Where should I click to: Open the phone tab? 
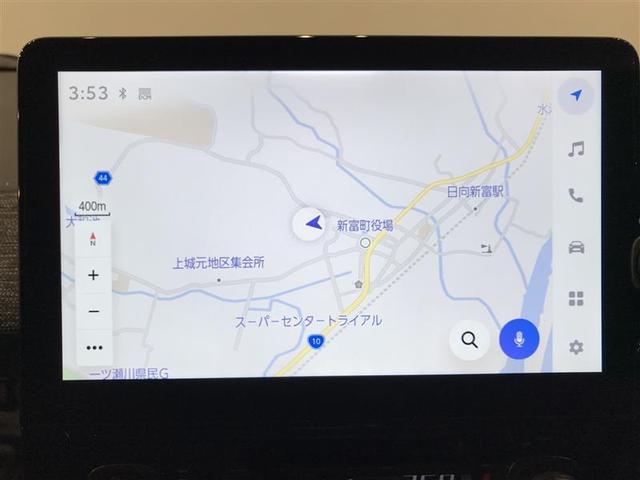(576, 196)
